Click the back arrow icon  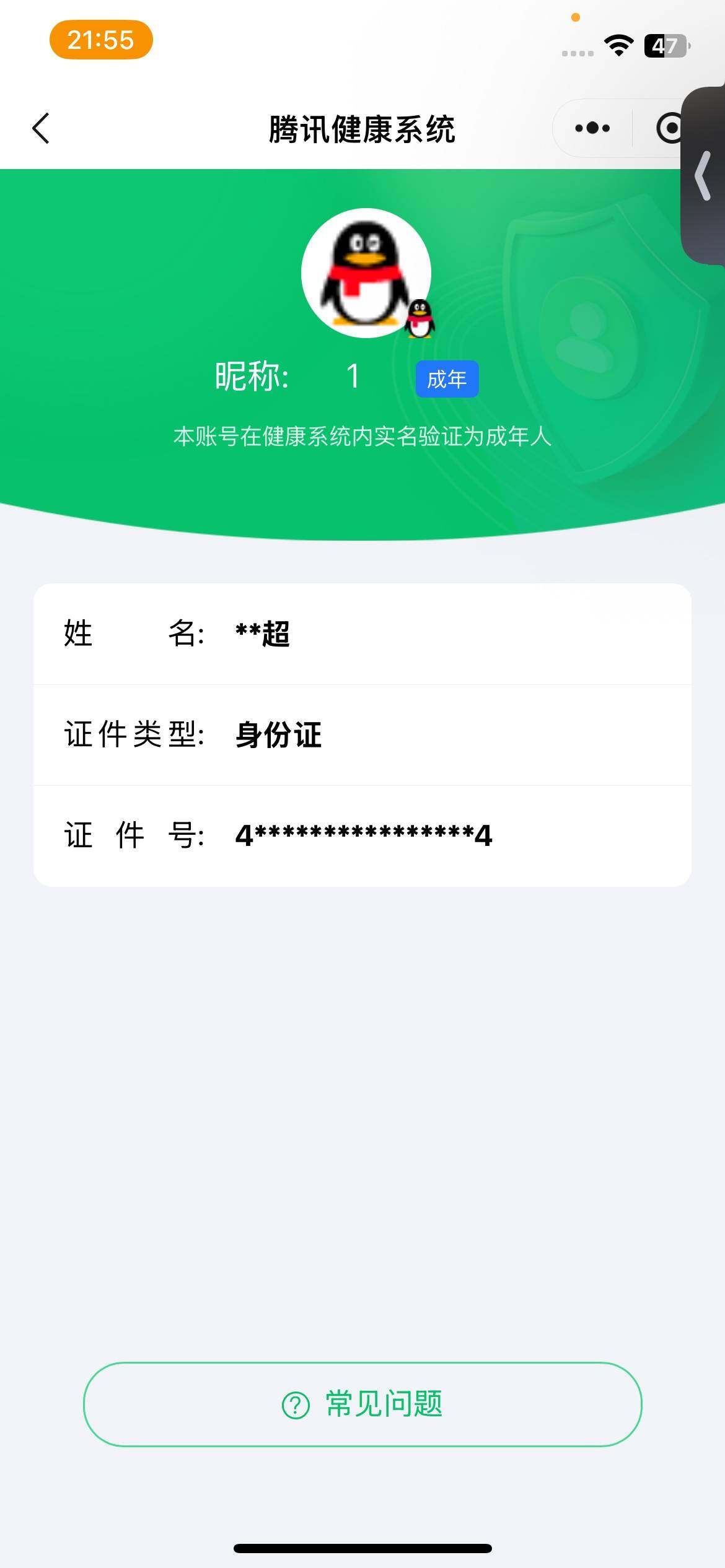[40, 127]
